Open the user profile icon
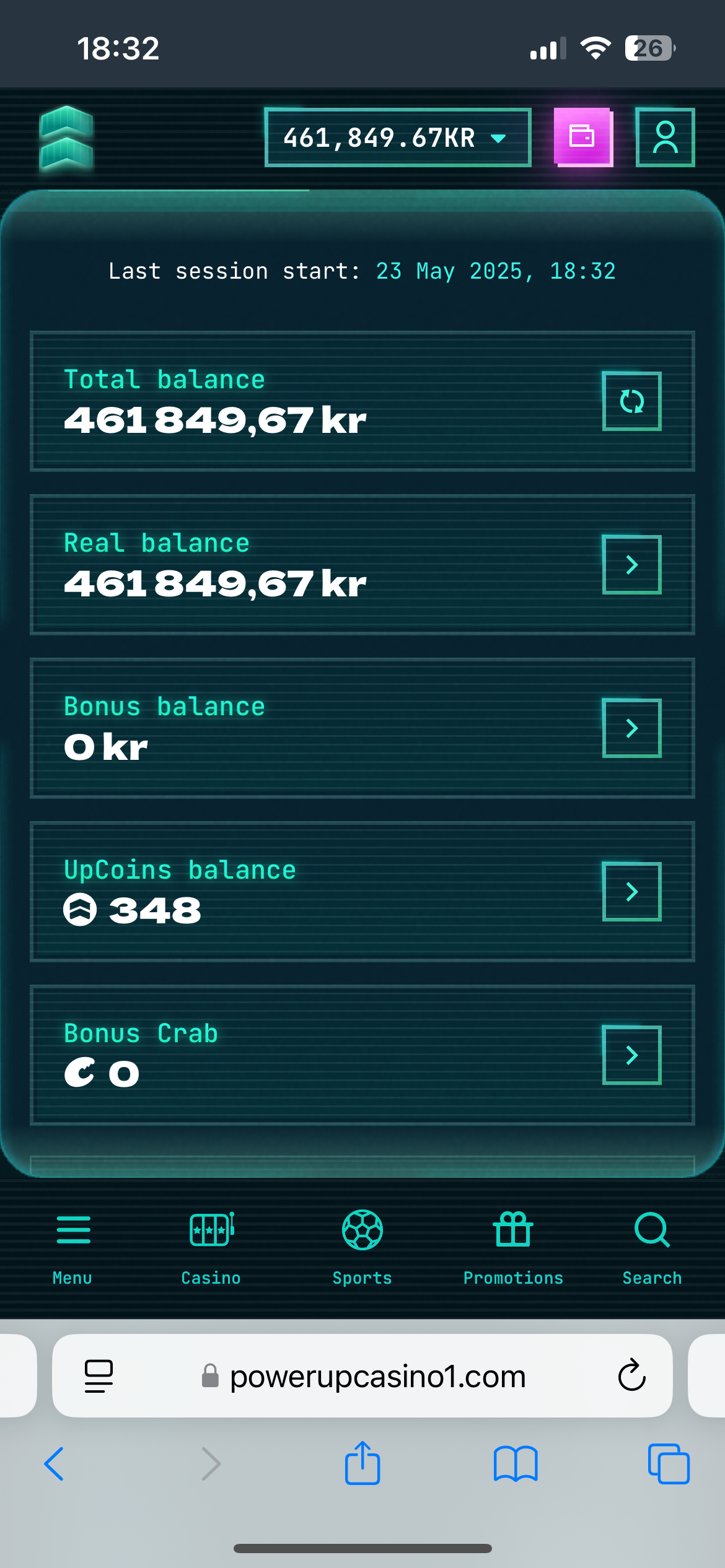This screenshot has width=725, height=1568. 665,137
